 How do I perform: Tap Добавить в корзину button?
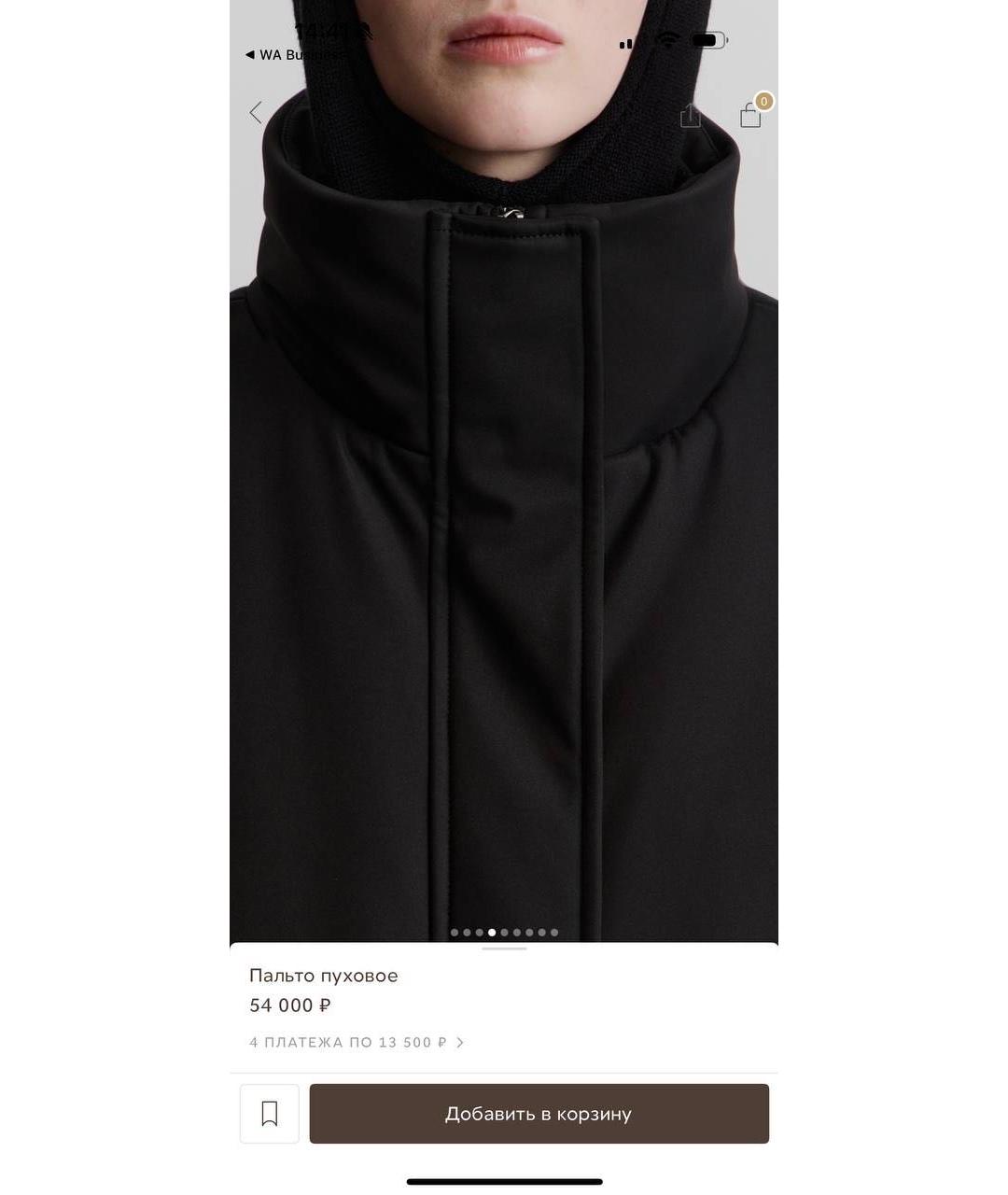pyautogui.click(x=539, y=1114)
